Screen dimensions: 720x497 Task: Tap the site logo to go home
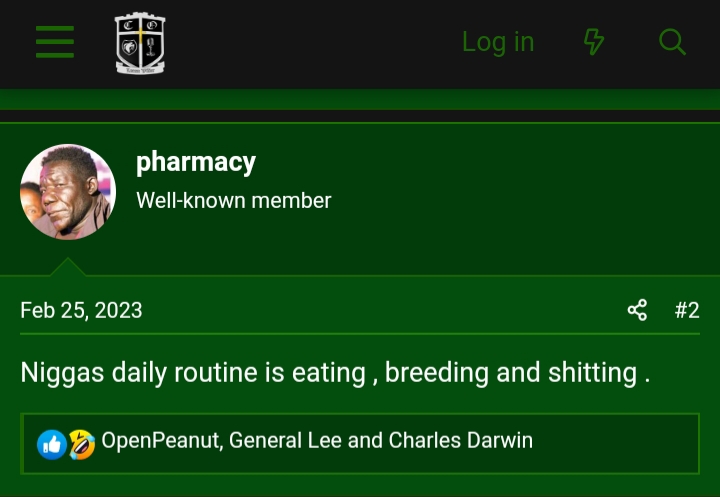click(x=140, y=43)
